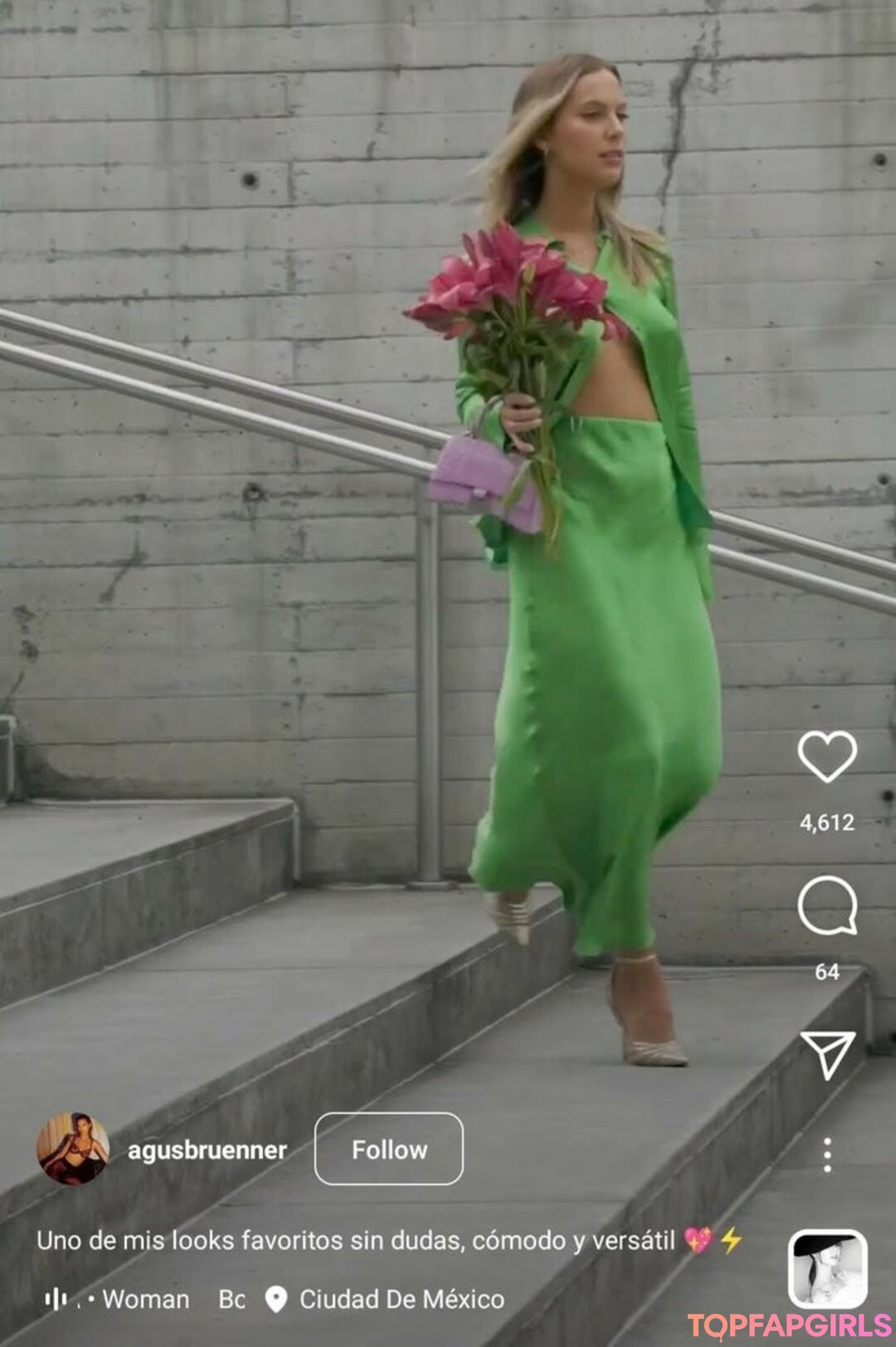Visit the agusbruenner username link
The width and height of the screenshot is (896, 1347).
click(x=207, y=1149)
